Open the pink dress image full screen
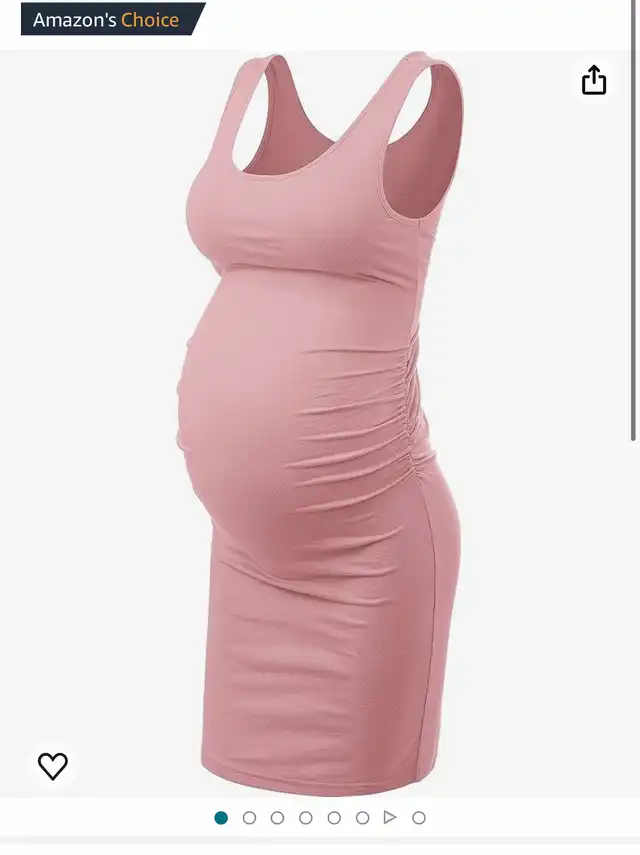640x855 pixels. [x=320, y=420]
